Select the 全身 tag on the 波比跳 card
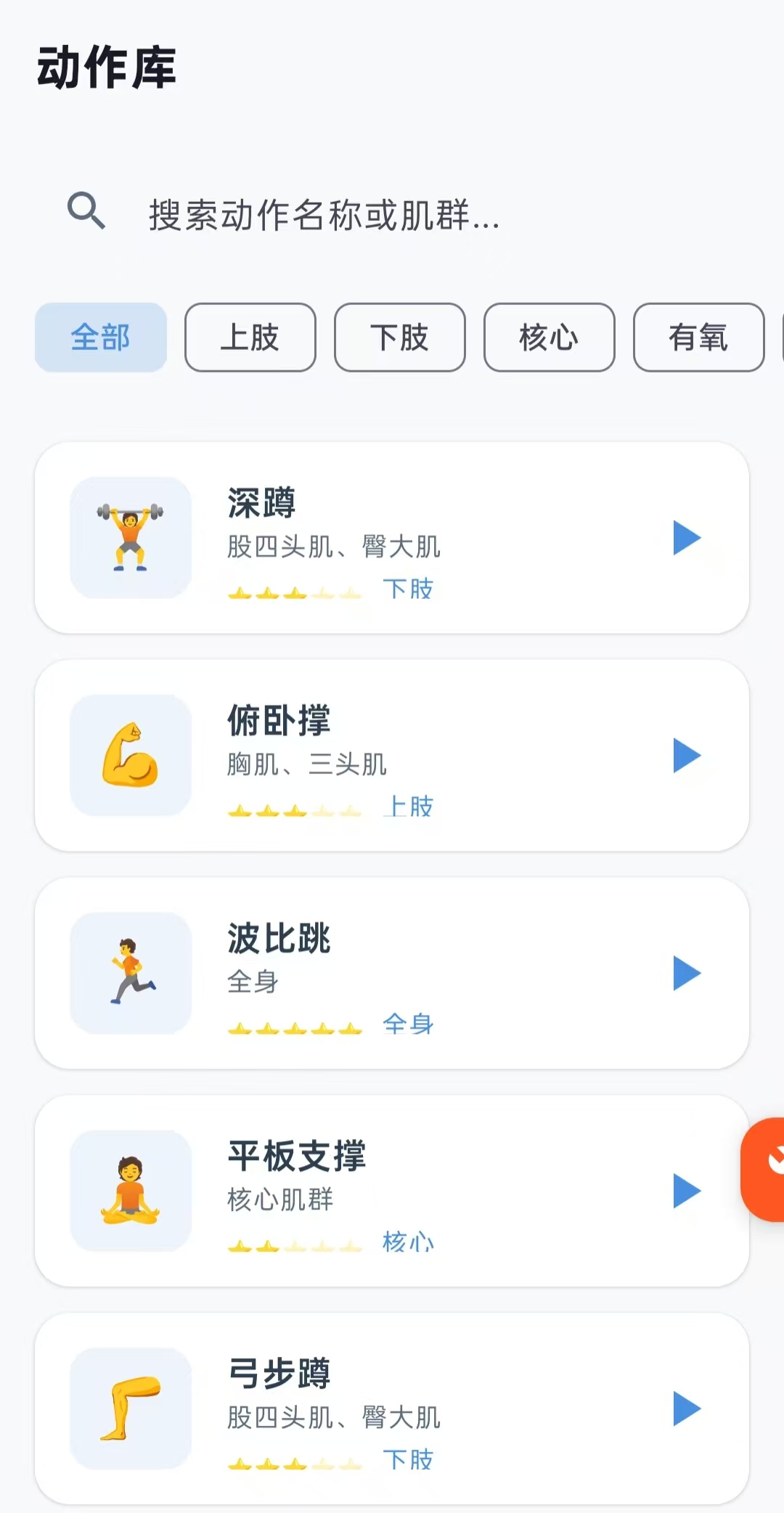784x1513 pixels. point(408,1025)
